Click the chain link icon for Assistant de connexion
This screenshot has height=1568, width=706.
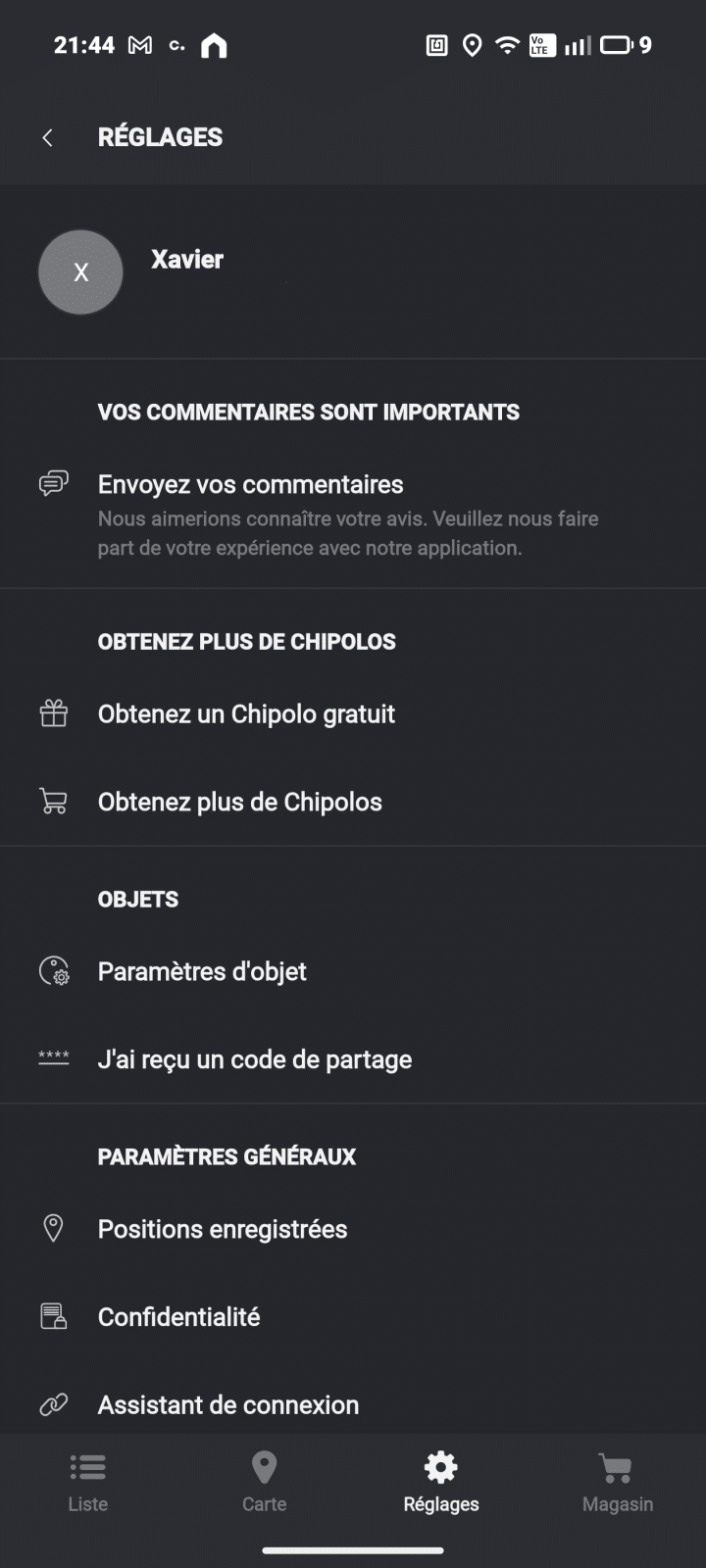pyautogui.click(x=52, y=1404)
